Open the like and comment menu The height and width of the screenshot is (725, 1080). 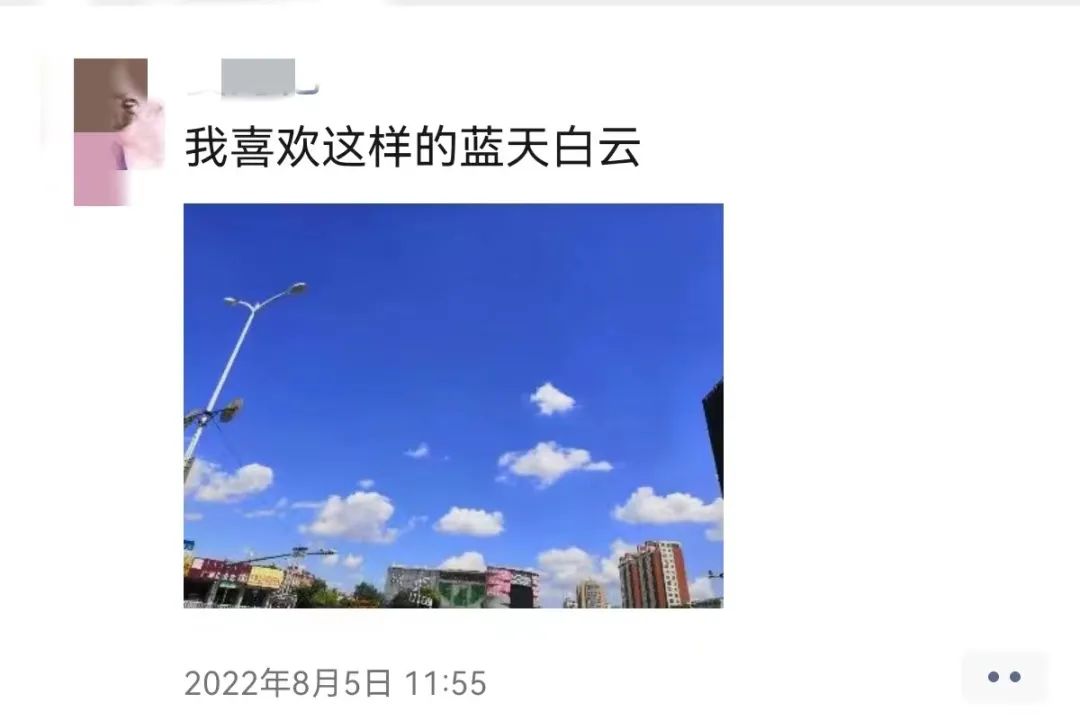(1004, 677)
